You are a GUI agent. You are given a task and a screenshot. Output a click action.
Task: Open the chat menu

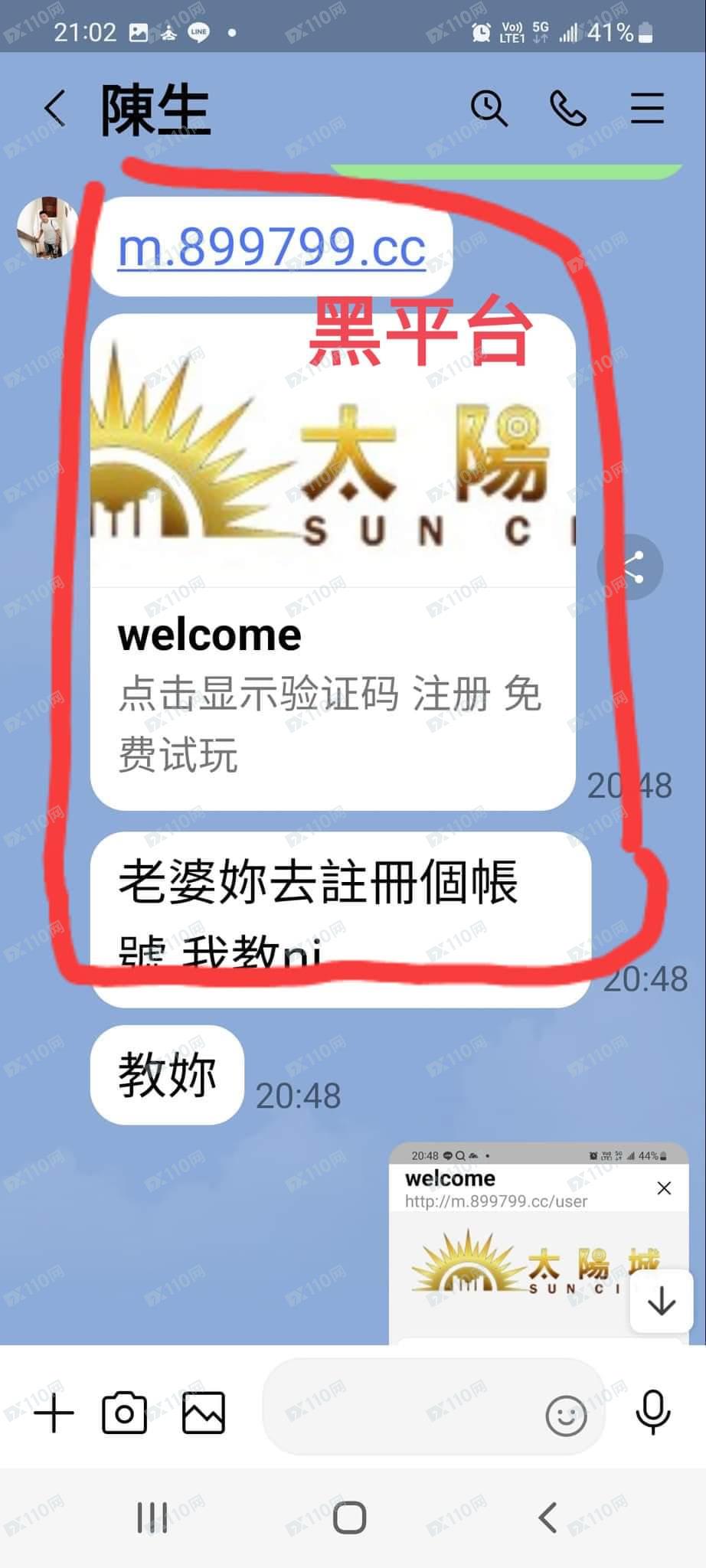click(647, 108)
